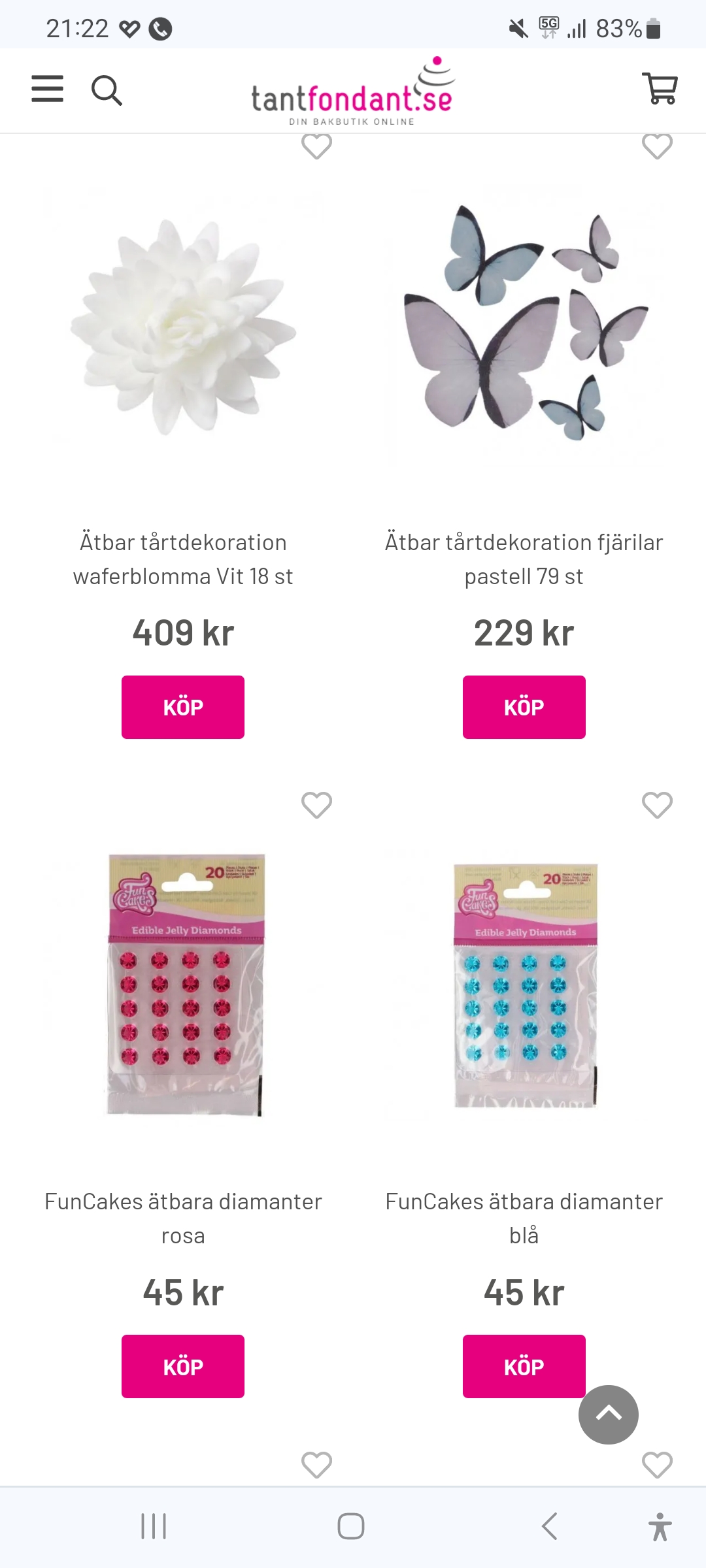The height and width of the screenshot is (1568, 706).
Task: Open the search magnifier
Action: pyautogui.click(x=107, y=90)
